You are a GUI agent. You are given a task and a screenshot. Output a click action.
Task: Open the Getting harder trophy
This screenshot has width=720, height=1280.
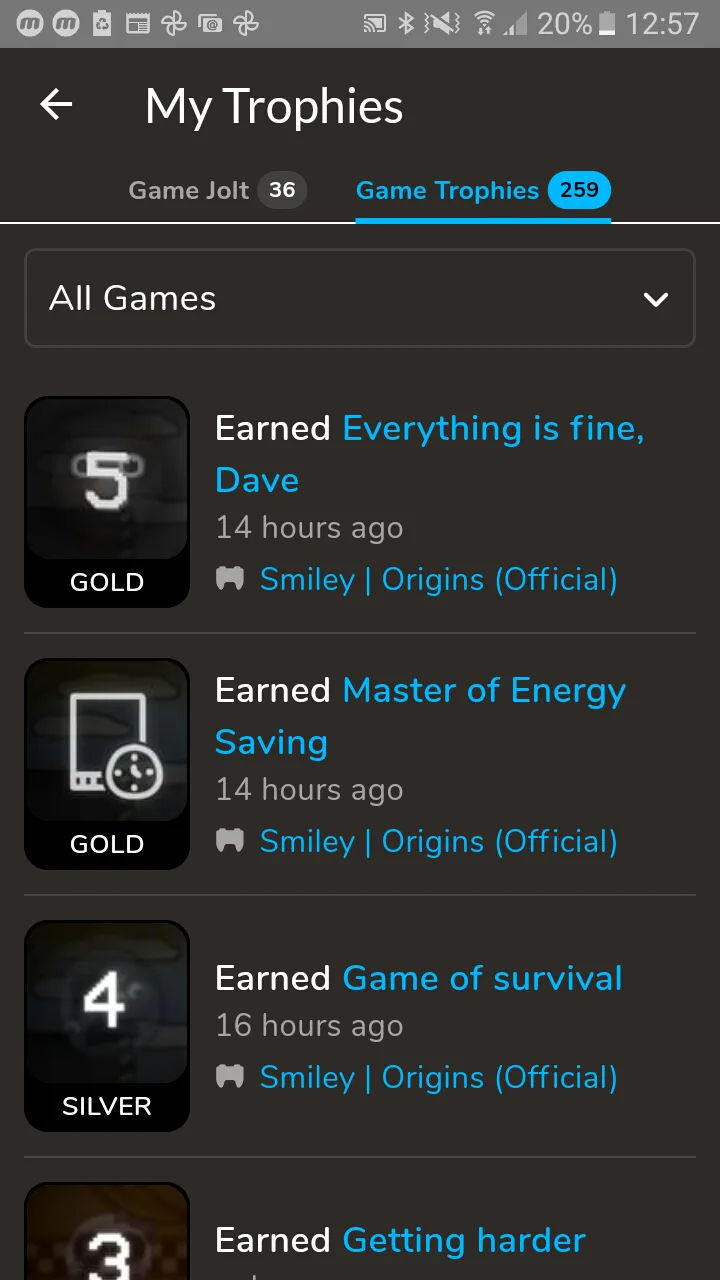coord(463,1240)
